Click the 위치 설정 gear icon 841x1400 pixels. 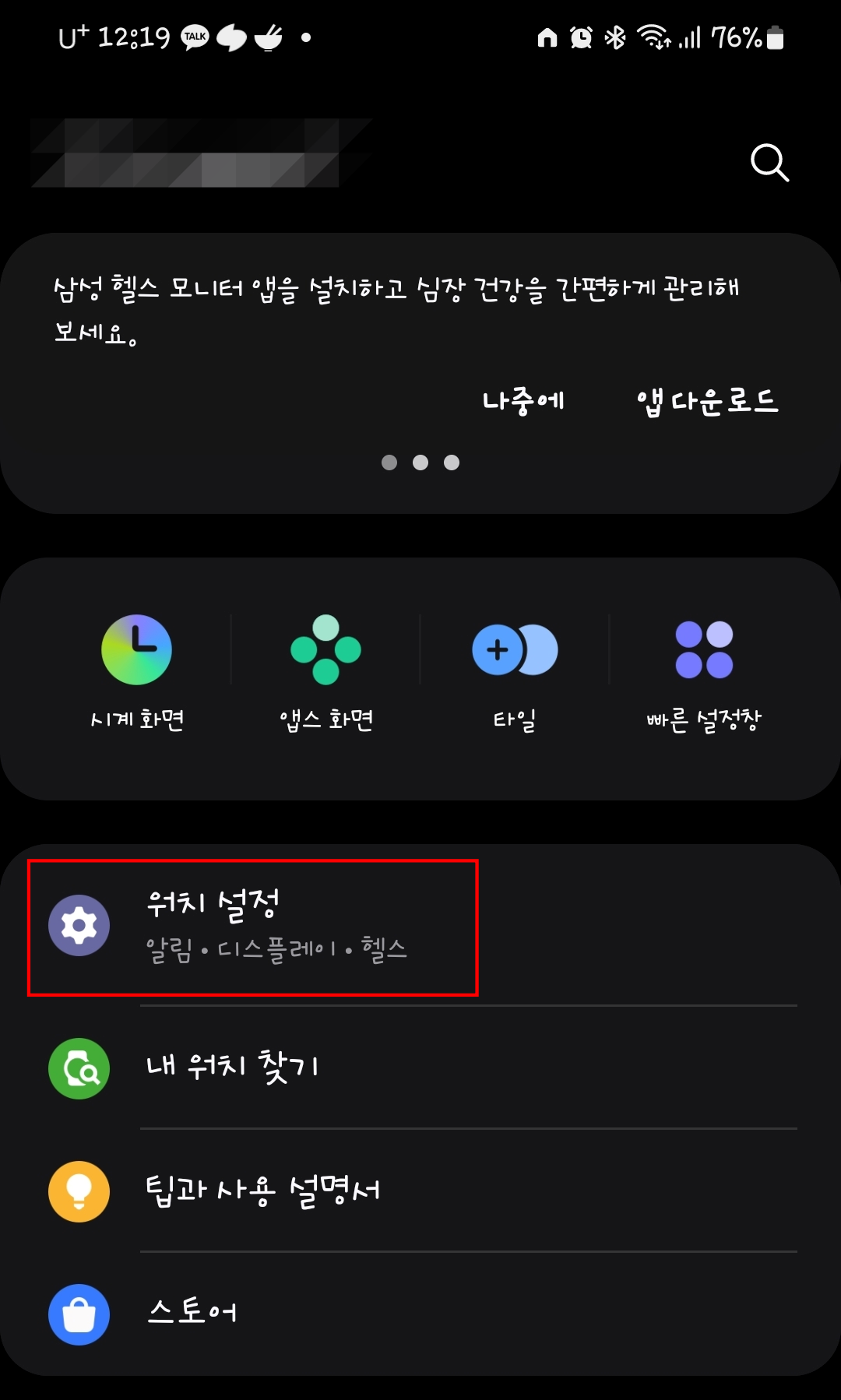click(79, 927)
